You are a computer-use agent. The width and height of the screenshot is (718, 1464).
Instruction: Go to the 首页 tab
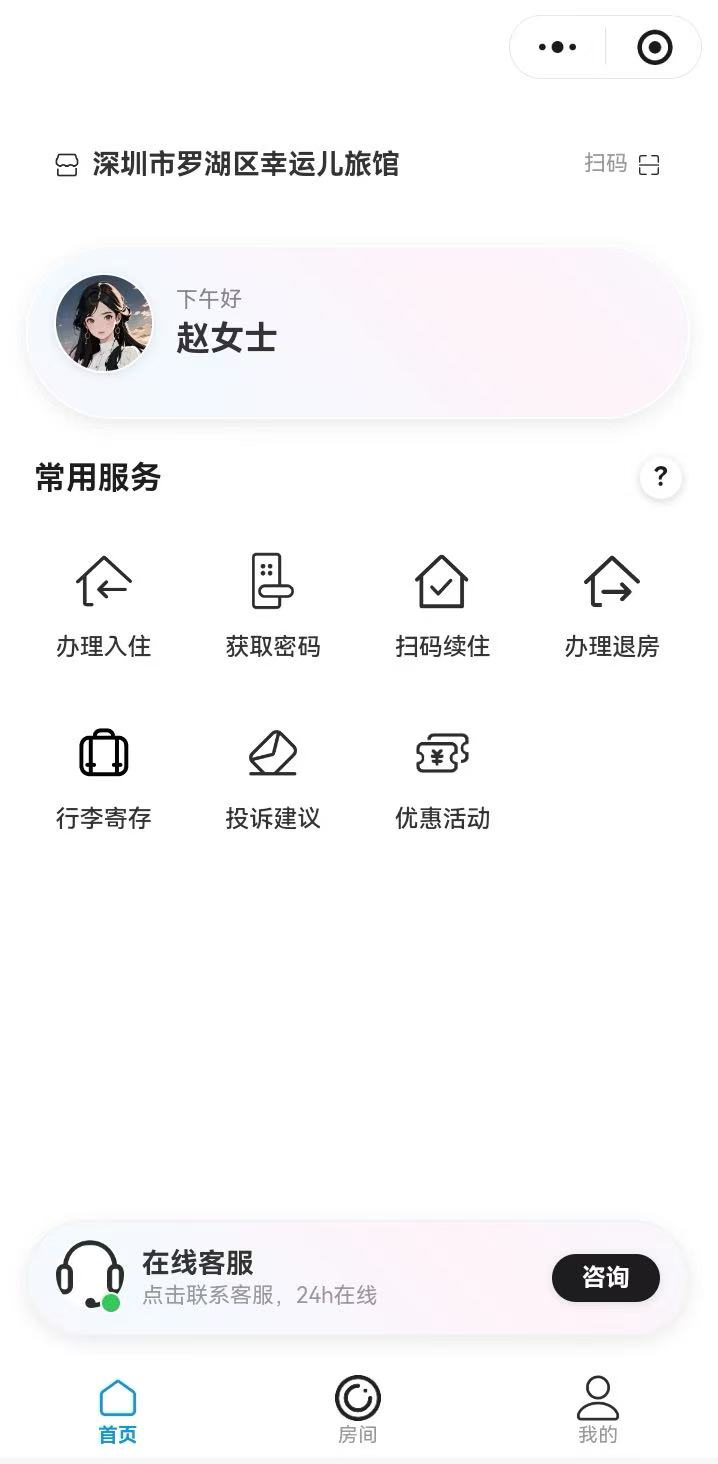click(x=118, y=1409)
